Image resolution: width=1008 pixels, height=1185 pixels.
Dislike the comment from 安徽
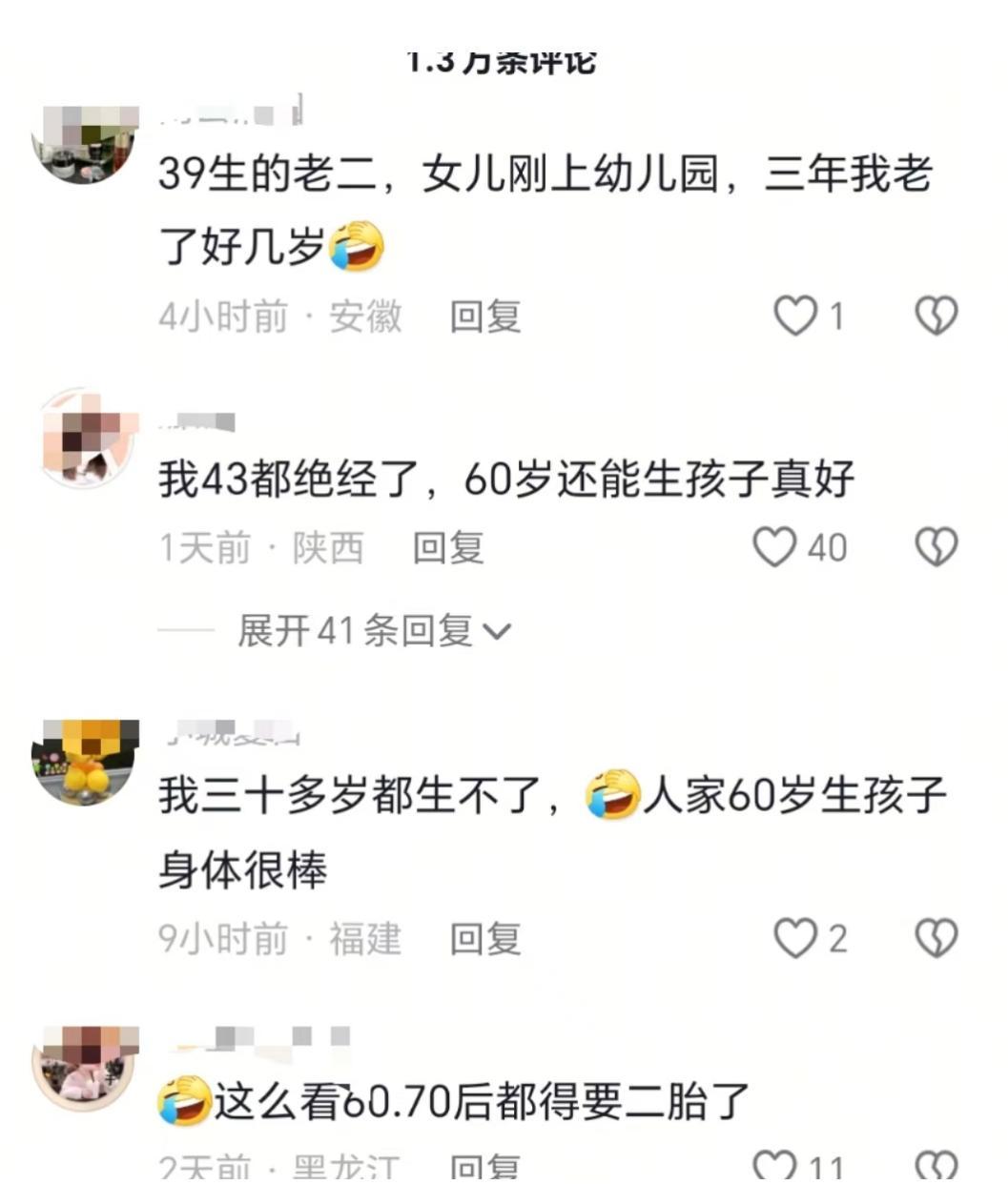point(936,316)
